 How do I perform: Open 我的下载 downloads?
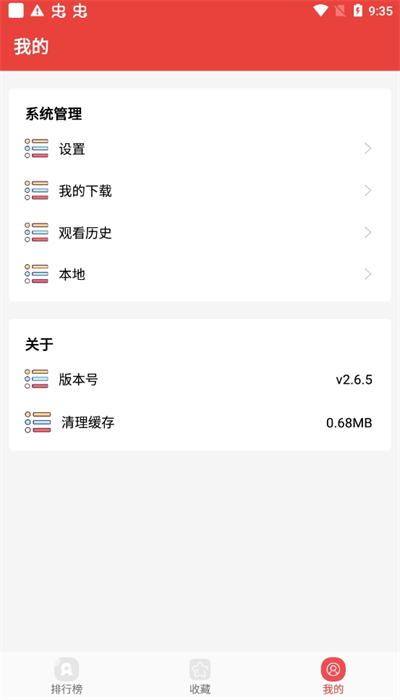click(x=200, y=191)
